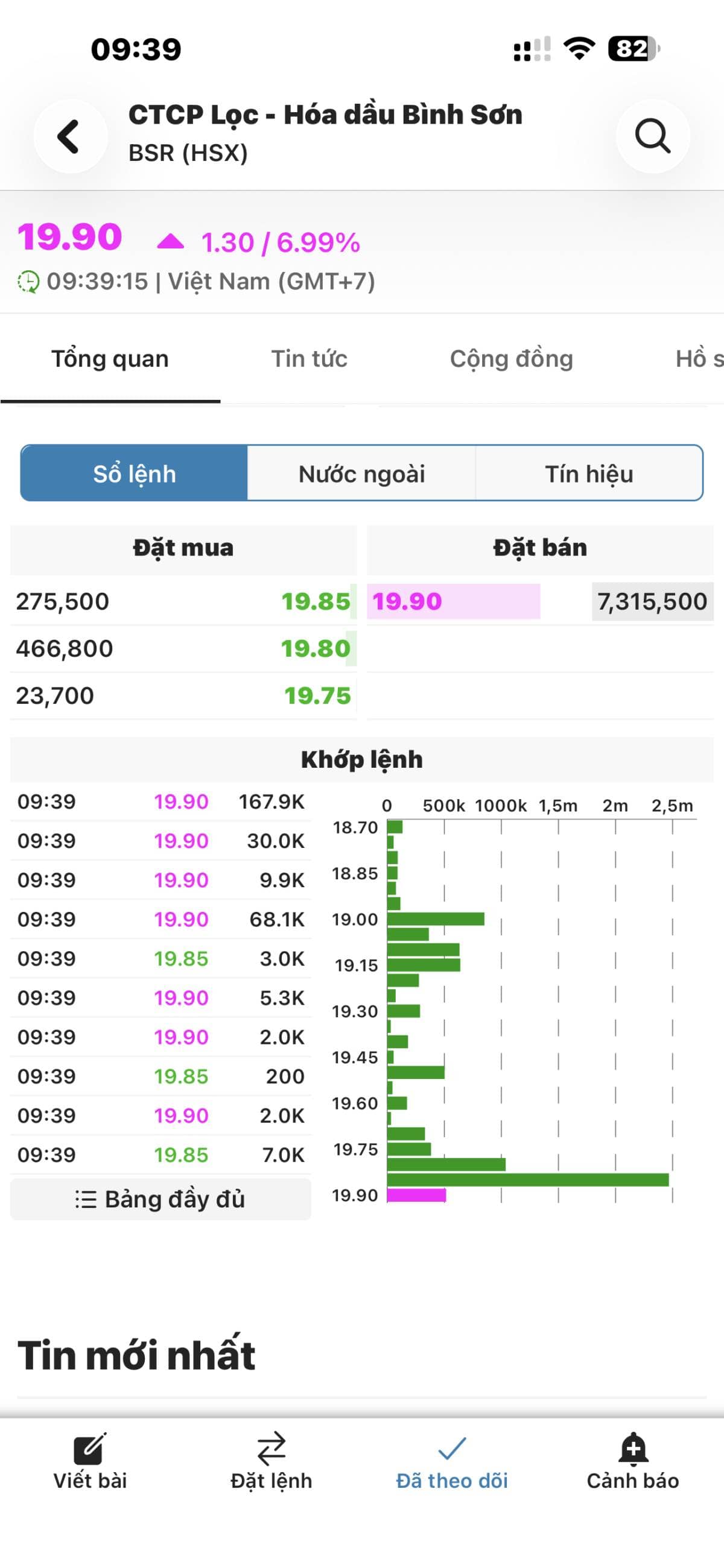Screen dimensions: 724x1568
Task: Select the Tổng quan tab
Action: pyautogui.click(x=110, y=358)
